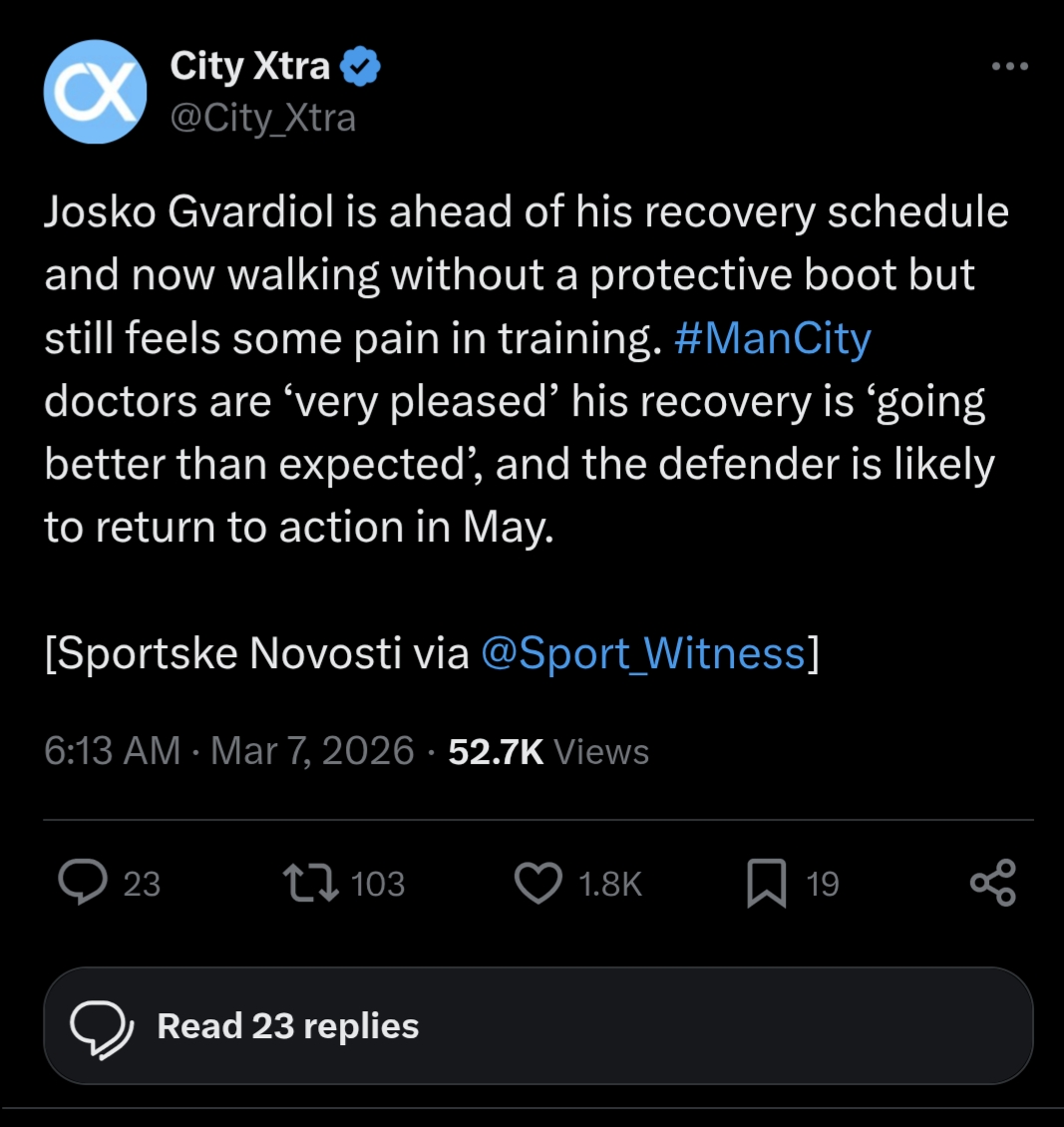This screenshot has width=1064, height=1127.
Task: Reply to the tweet via comment icon
Action: pos(84,883)
